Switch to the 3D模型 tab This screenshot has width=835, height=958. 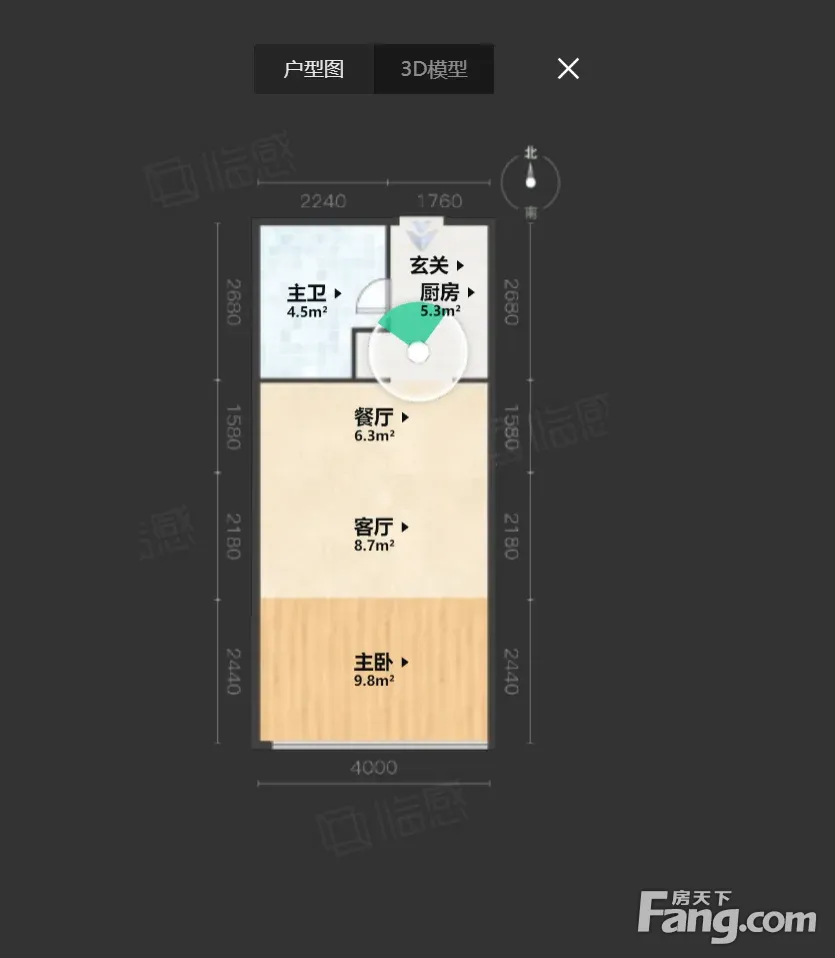434,69
